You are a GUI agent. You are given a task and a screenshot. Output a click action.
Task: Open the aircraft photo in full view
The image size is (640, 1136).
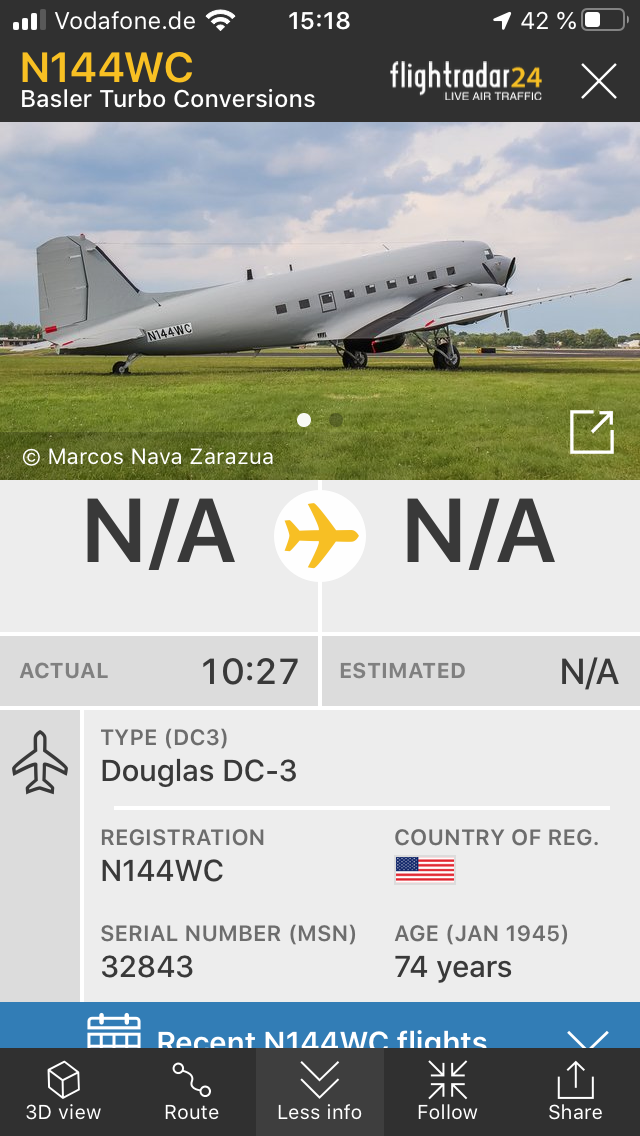[591, 432]
